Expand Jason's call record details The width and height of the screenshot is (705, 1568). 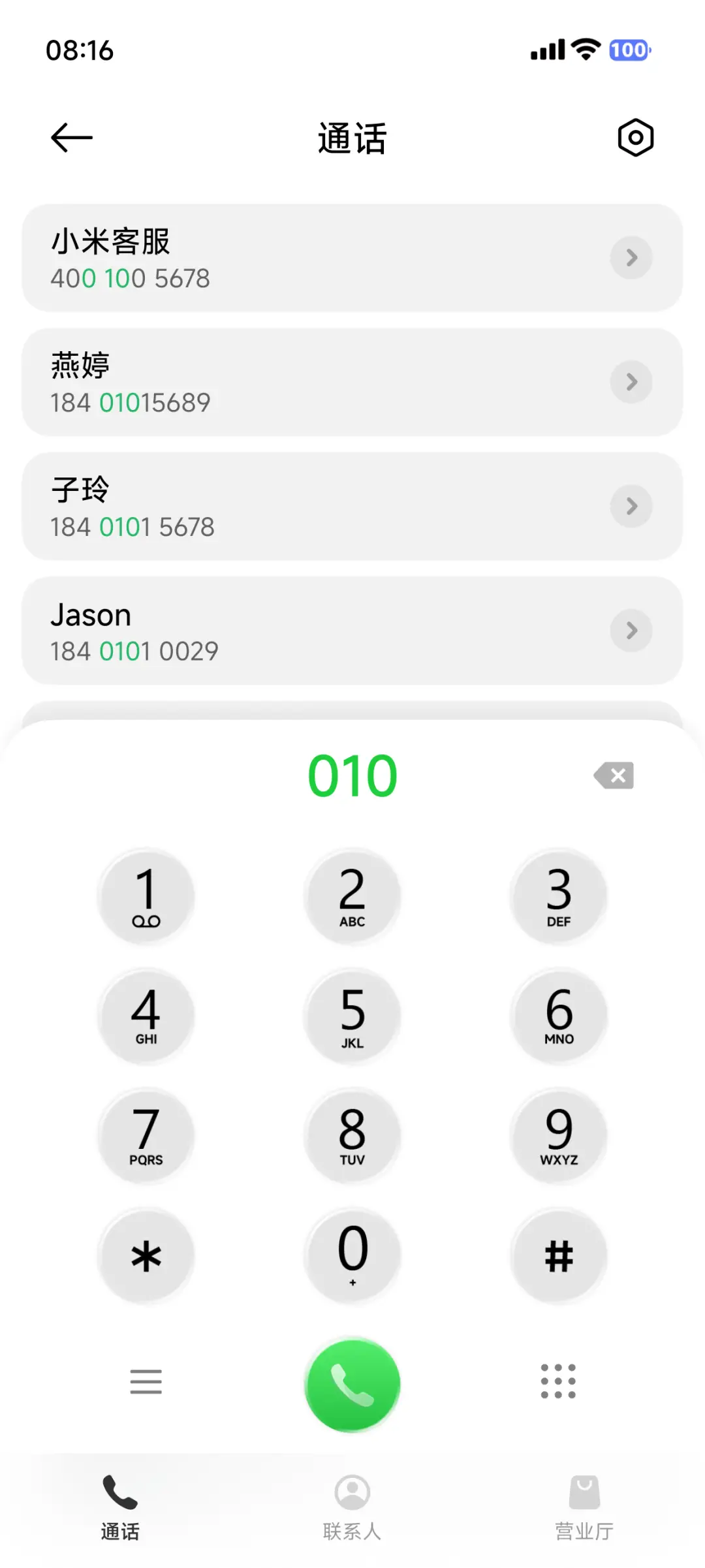(631, 631)
